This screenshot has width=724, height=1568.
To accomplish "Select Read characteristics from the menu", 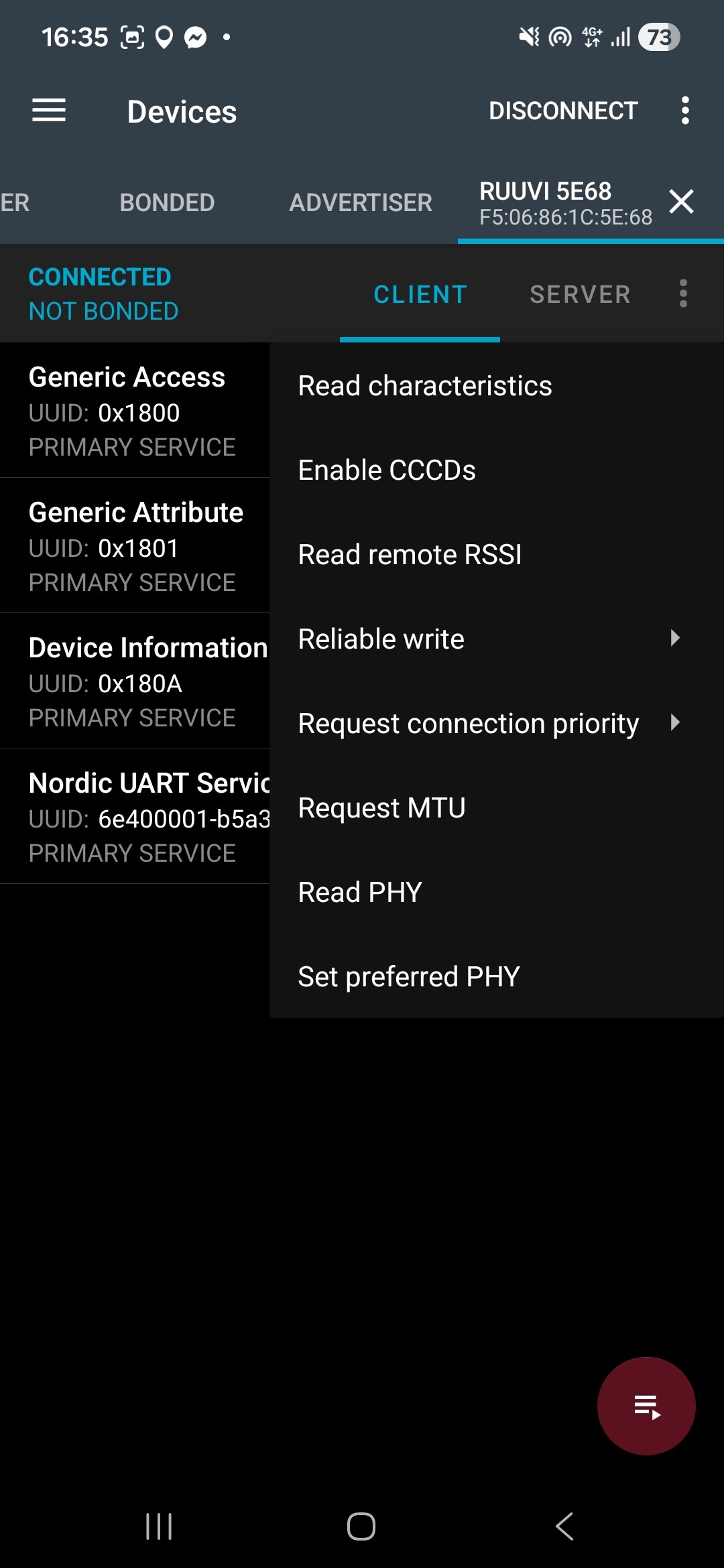I will pyautogui.click(x=425, y=386).
